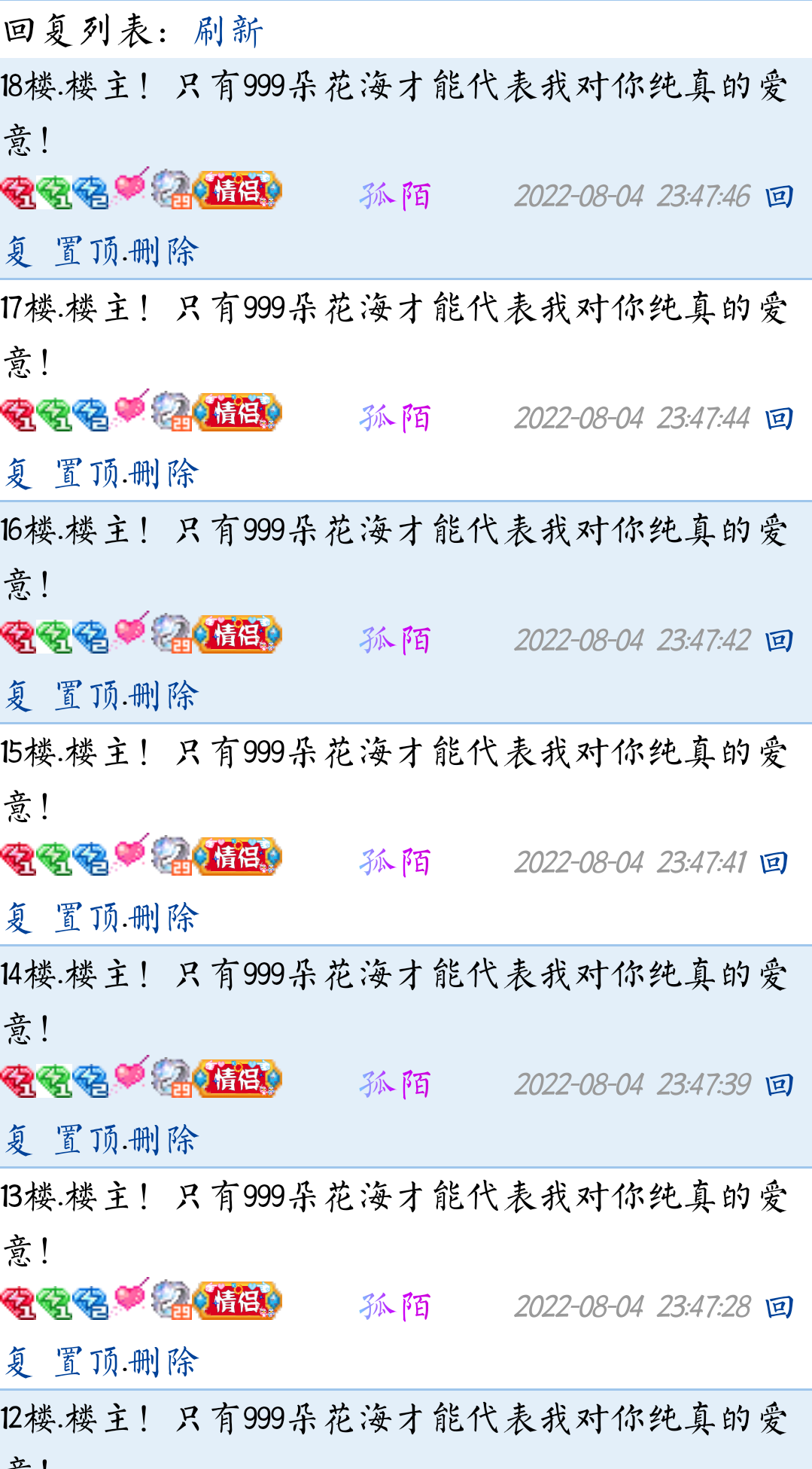
Task: Delete the 15楼 reply
Action: point(164,918)
